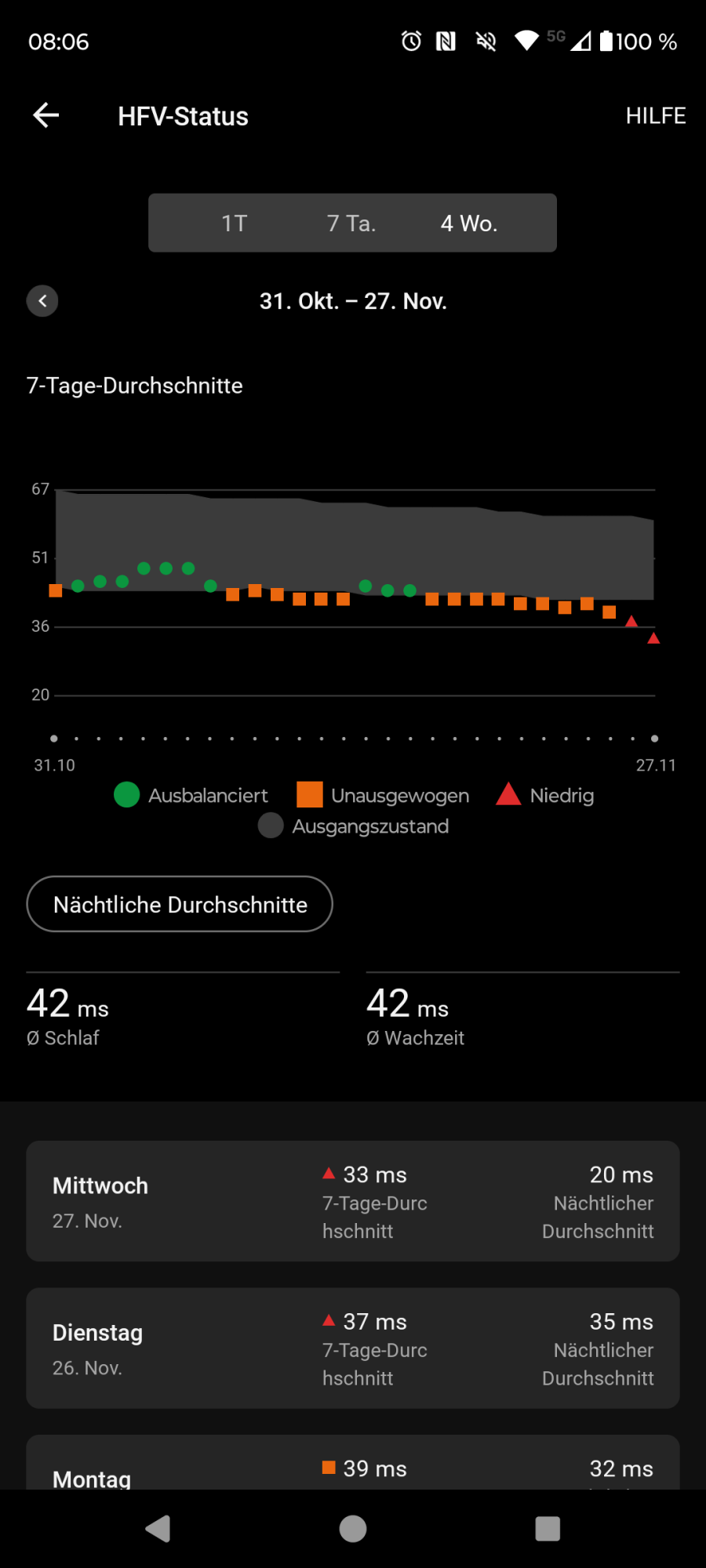The image size is (706, 1568).
Task: Open Nächtliche Durchschnitte
Action: click(x=180, y=905)
